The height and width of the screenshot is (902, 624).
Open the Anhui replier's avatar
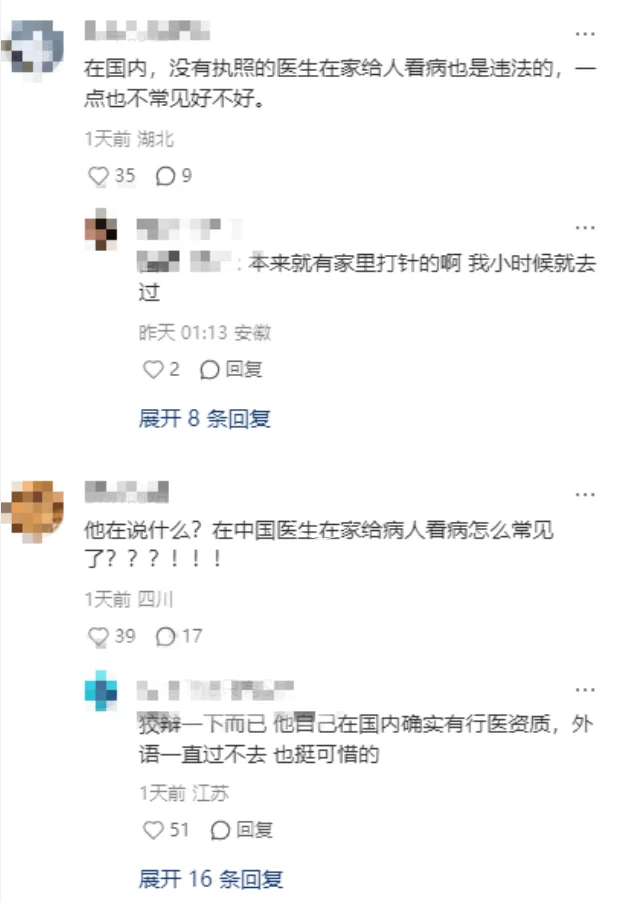click(x=101, y=229)
